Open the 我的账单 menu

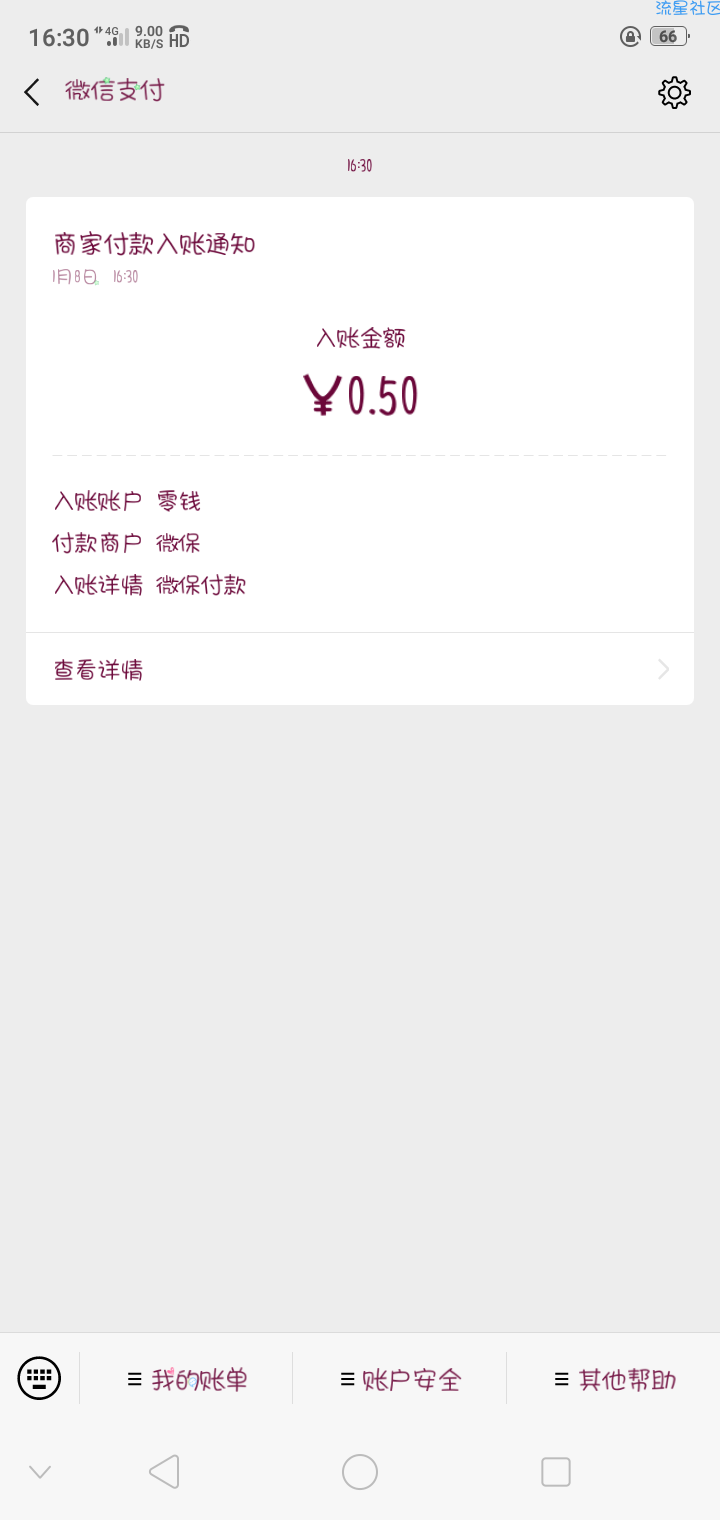click(x=187, y=1380)
